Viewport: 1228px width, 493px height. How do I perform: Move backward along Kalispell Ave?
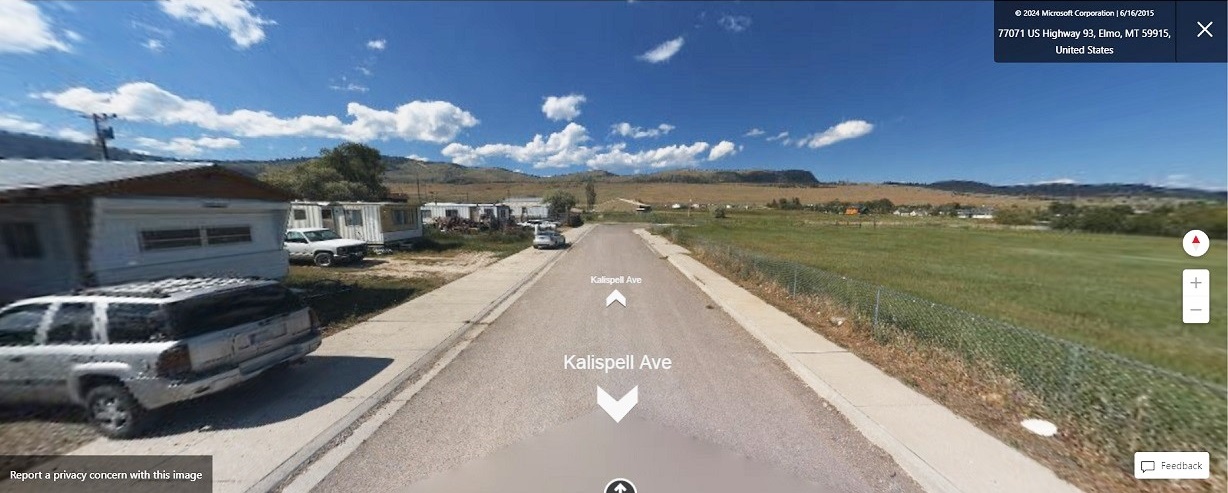click(x=617, y=402)
